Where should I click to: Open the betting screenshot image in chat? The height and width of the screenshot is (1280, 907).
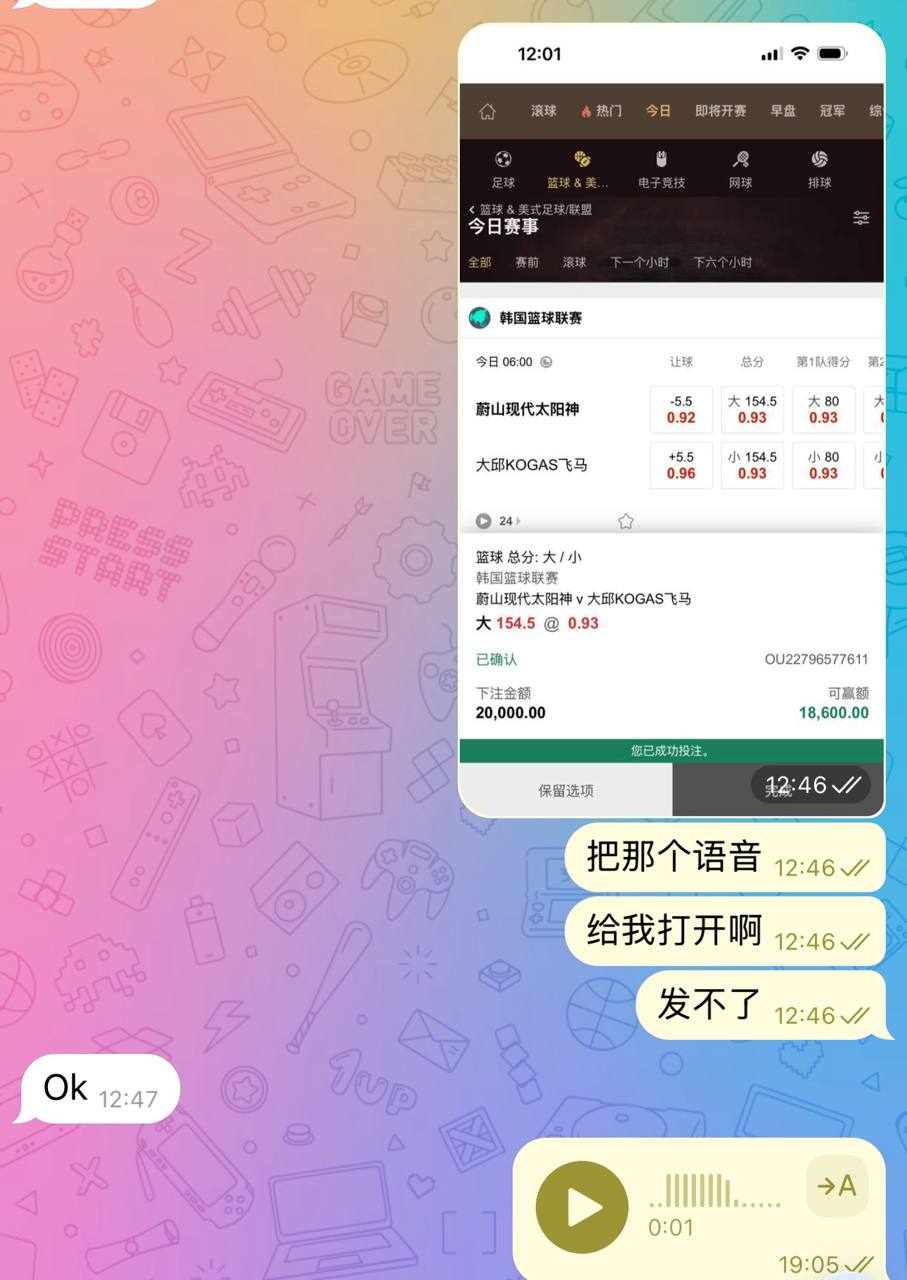pos(671,420)
